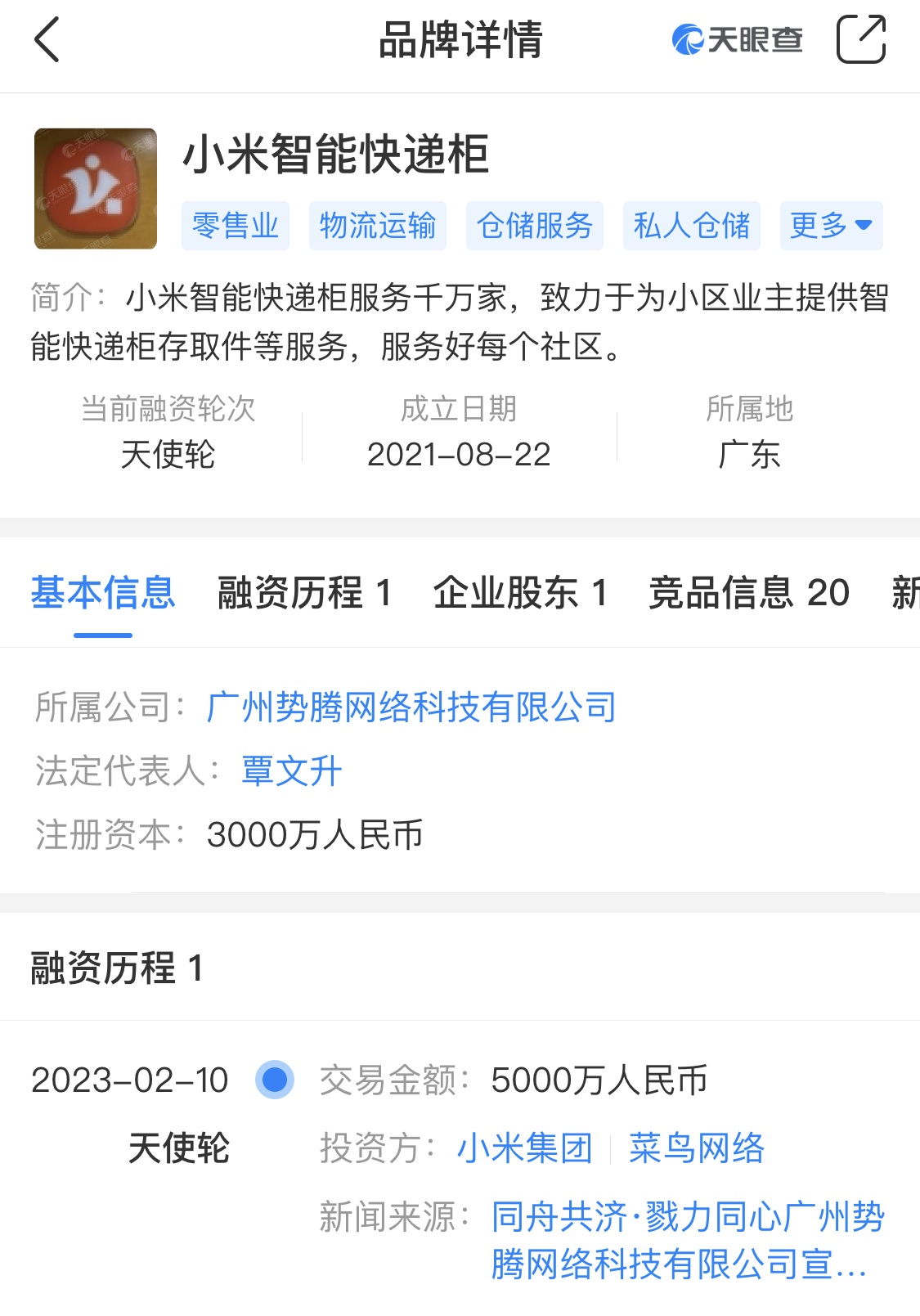This screenshot has width=920, height=1316.
Task: Select the 仓储服务 tag
Action: tap(535, 226)
